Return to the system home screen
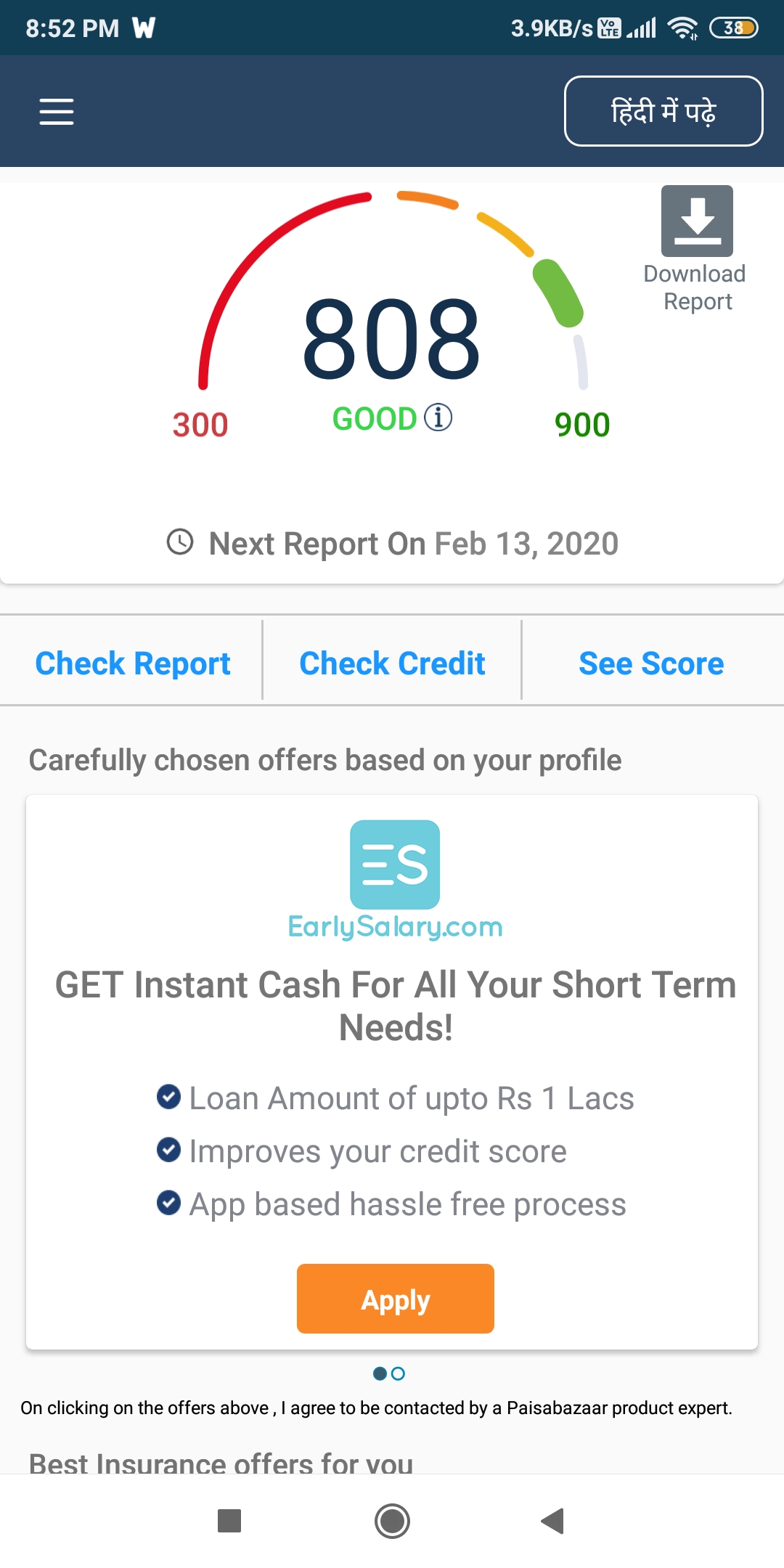This screenshot has height=1568, width=784. (x=392, y=1521)
